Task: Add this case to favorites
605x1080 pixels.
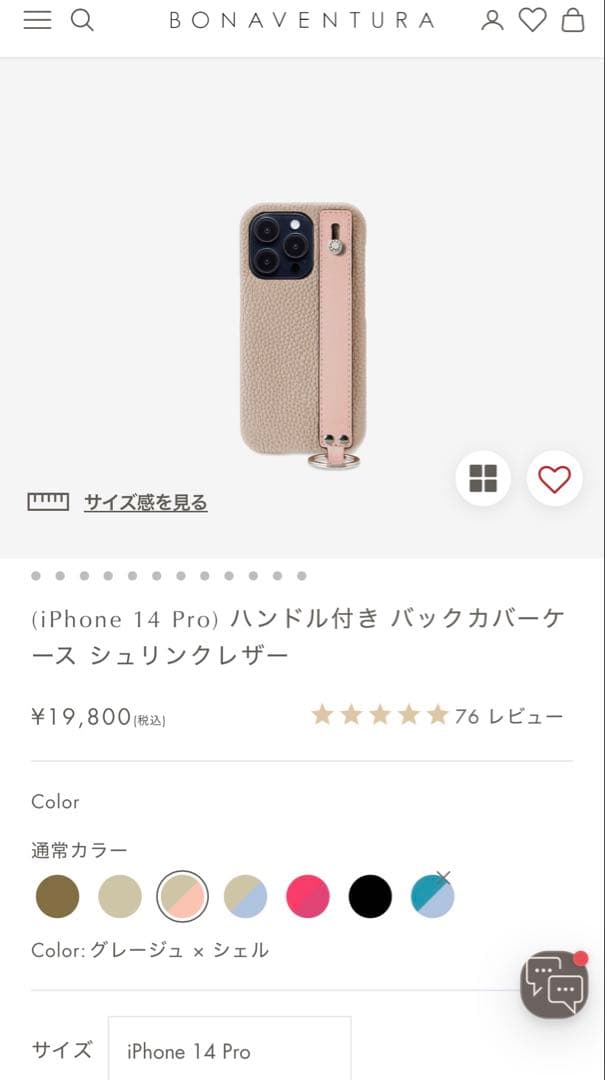Action: 554,479
